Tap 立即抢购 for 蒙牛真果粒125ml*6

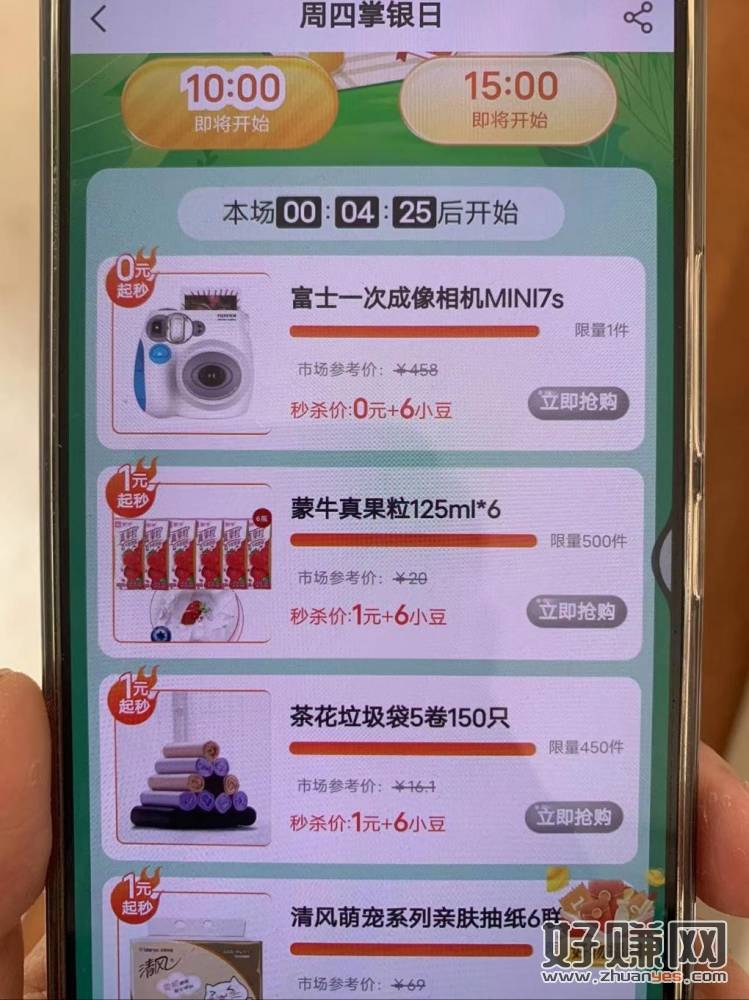click(x=576, y=611)
